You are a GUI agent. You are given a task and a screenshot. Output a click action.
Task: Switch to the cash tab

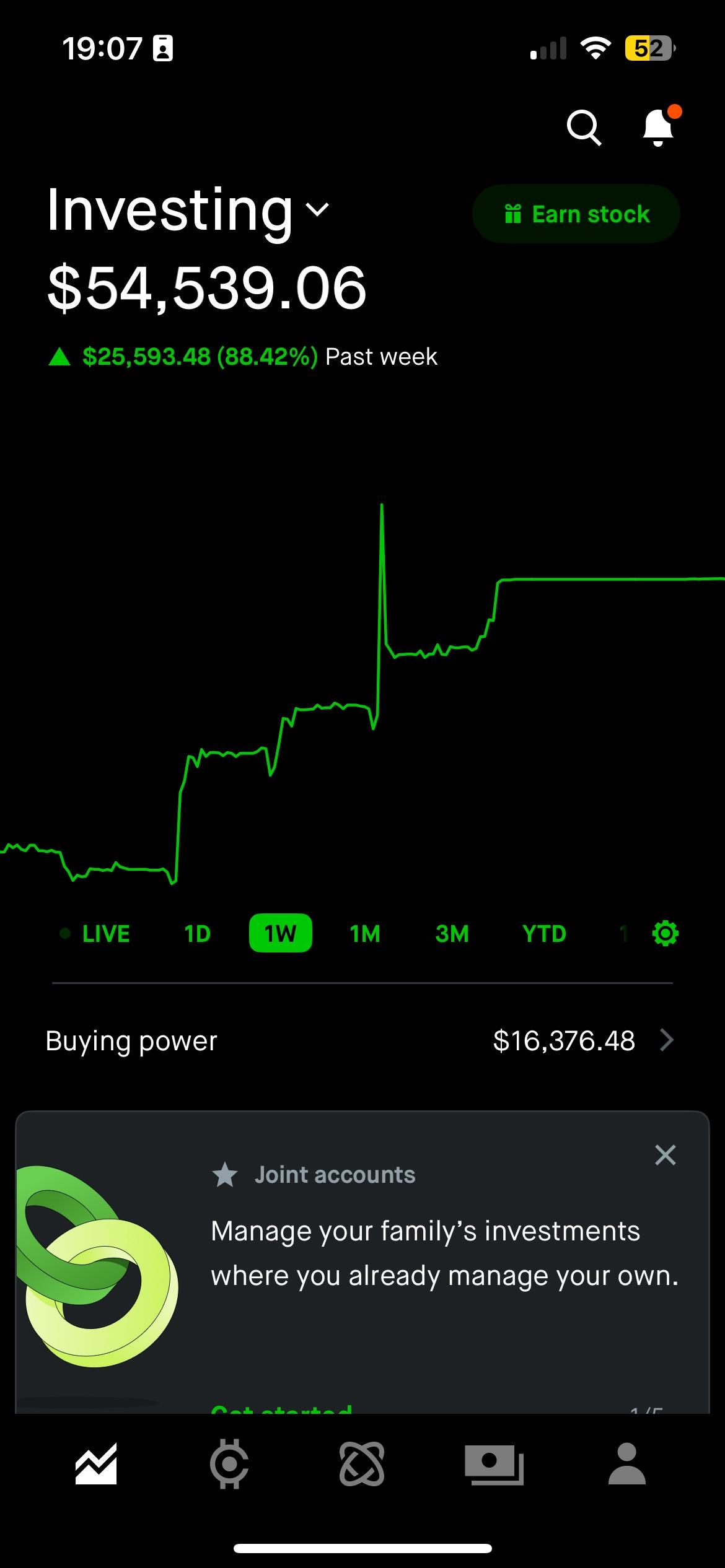coord(494,1464)
